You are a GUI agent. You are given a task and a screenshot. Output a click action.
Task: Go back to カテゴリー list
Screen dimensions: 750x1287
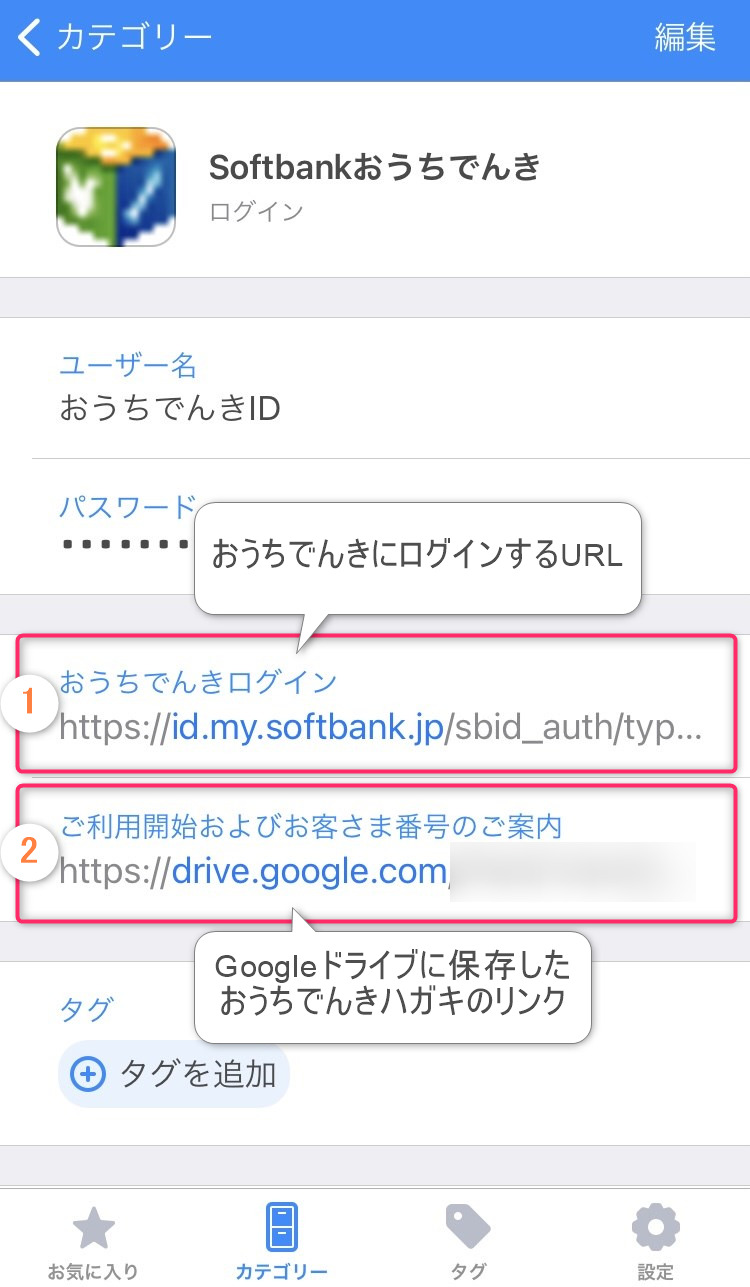115,38
